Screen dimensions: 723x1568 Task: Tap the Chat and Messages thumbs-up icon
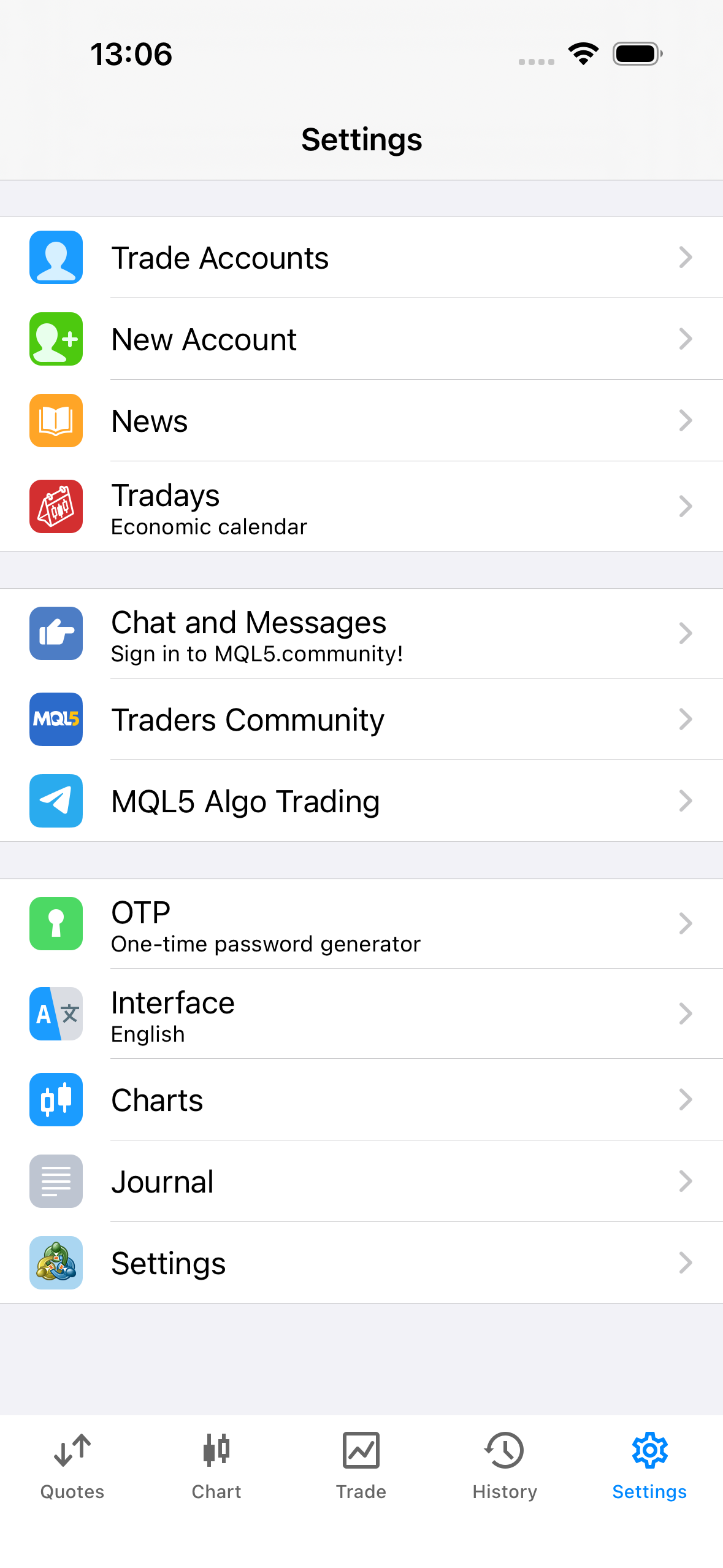tap(56, 633)
